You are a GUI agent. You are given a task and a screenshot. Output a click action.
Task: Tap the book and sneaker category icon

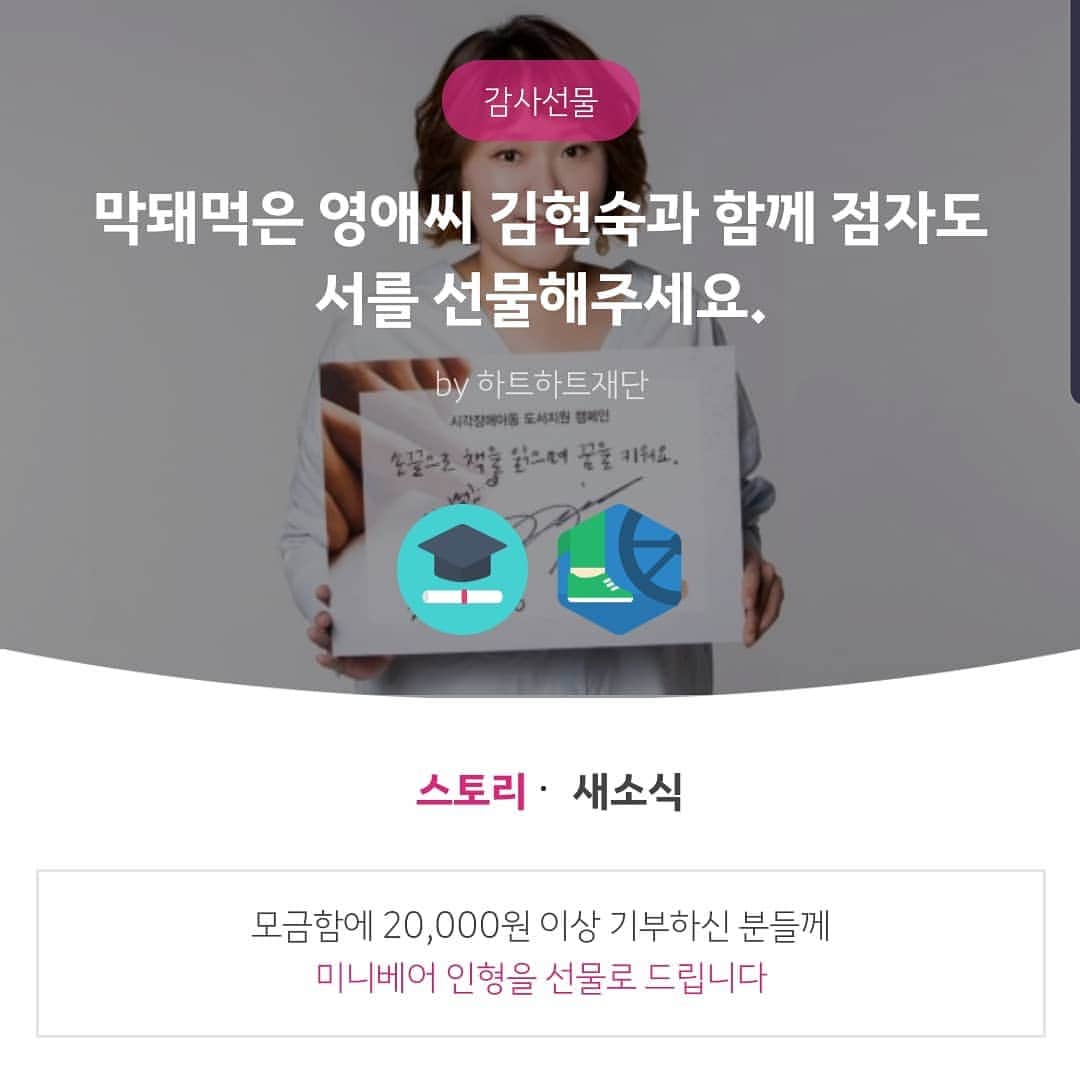tap(619, 570)
